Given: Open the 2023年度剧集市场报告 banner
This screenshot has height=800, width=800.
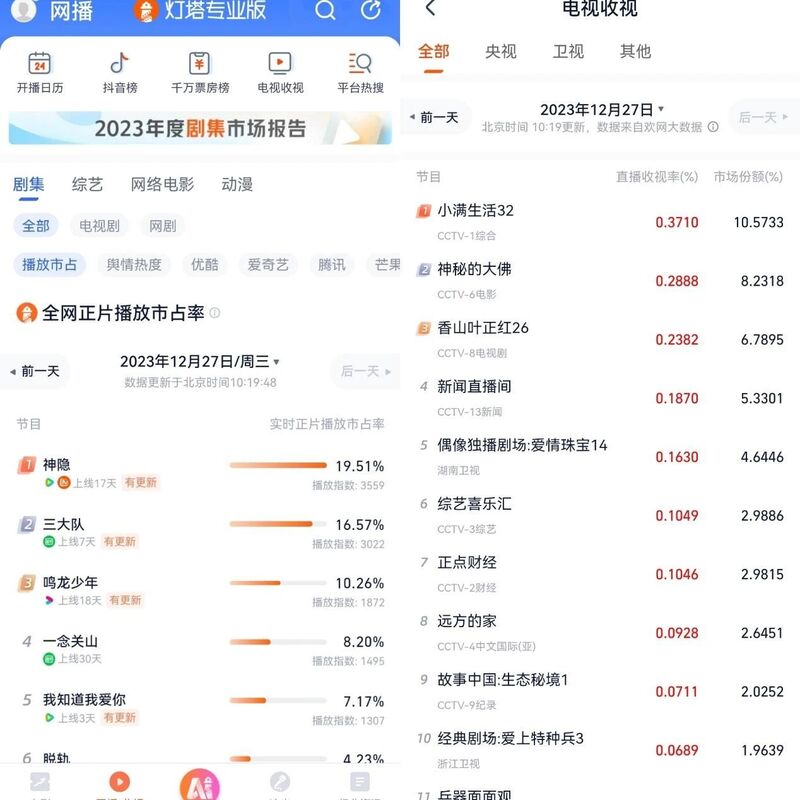Looking at the screenshot, I should [x=200, y=128].
